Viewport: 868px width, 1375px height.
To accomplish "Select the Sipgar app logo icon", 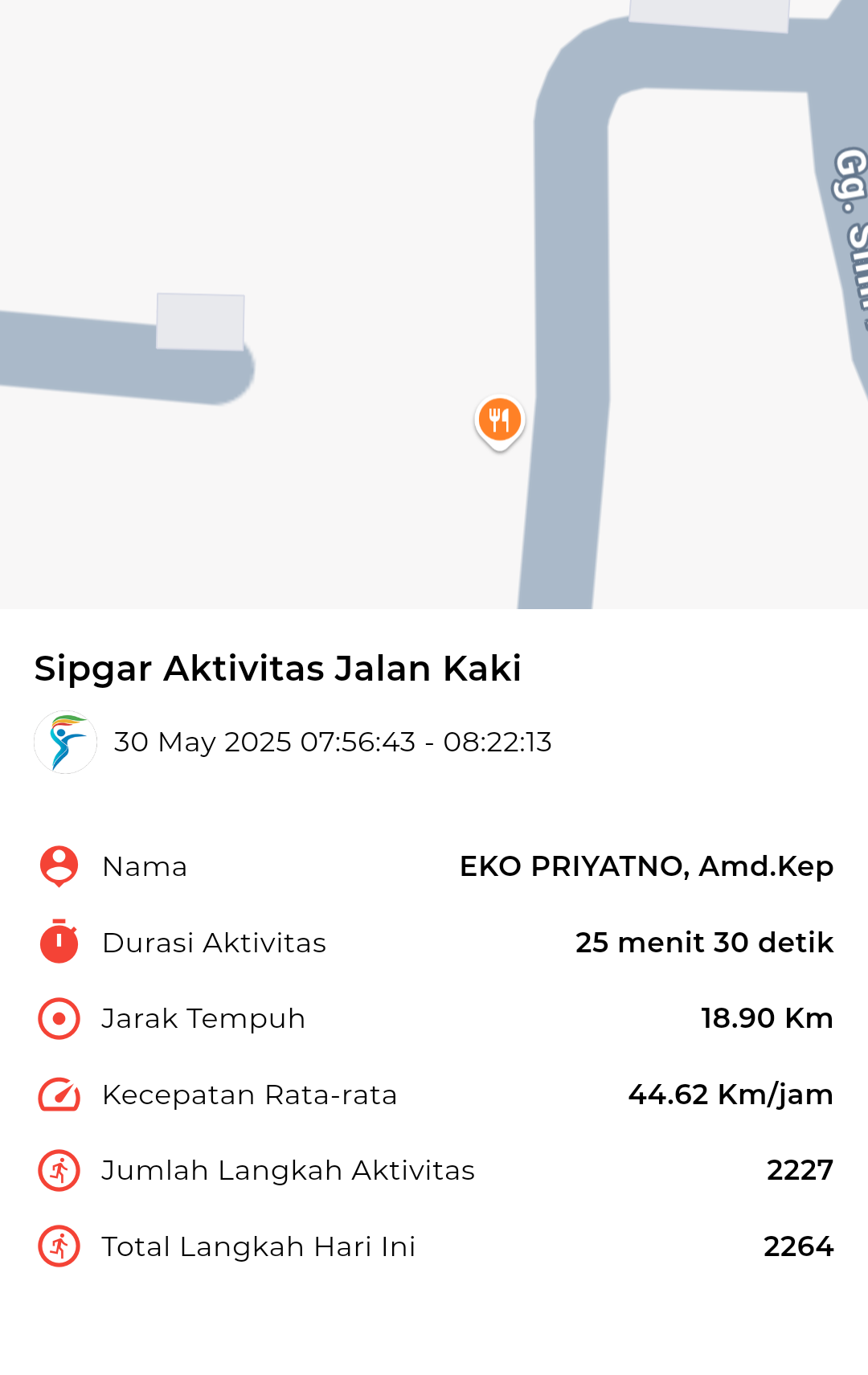I will 64,741.
